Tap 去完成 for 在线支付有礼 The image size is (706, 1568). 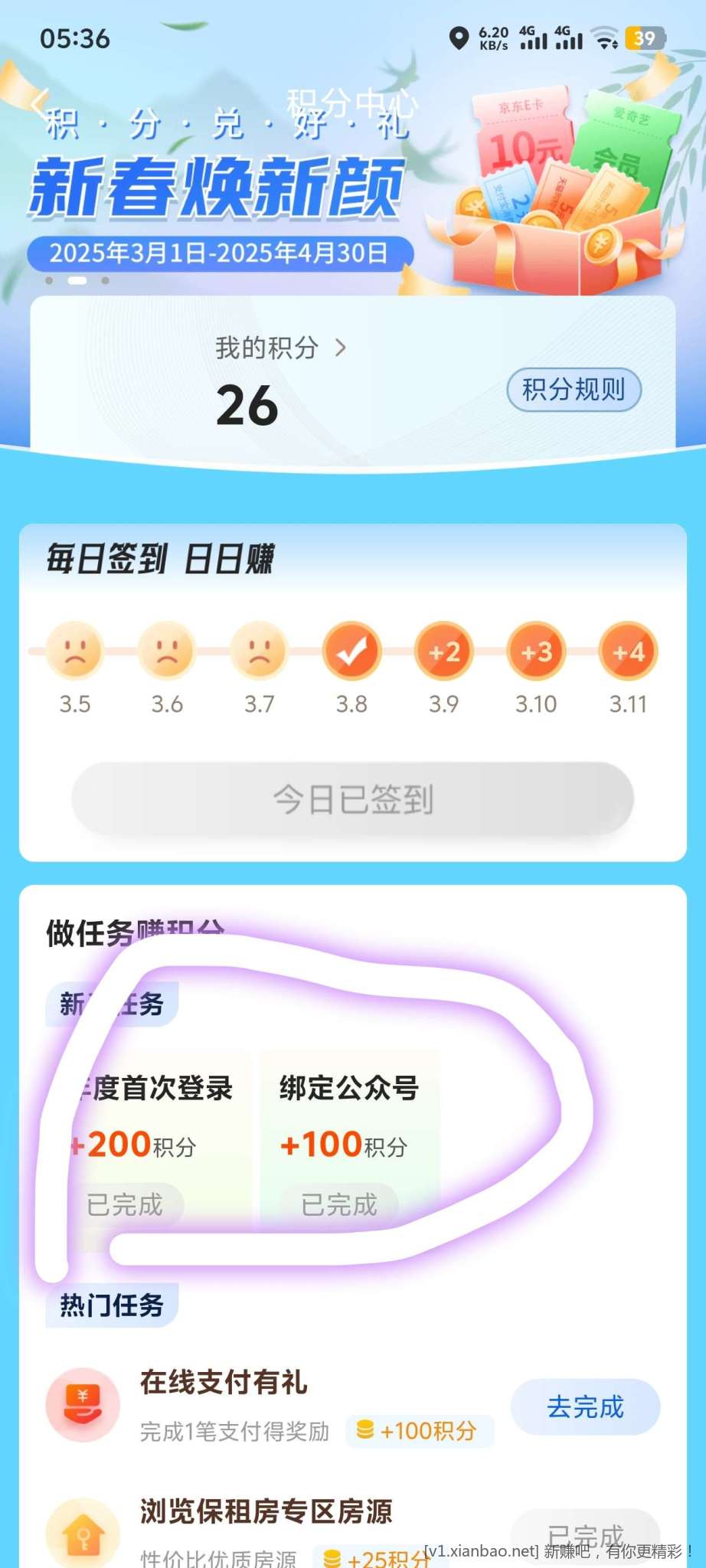[x=585, y=1406]
